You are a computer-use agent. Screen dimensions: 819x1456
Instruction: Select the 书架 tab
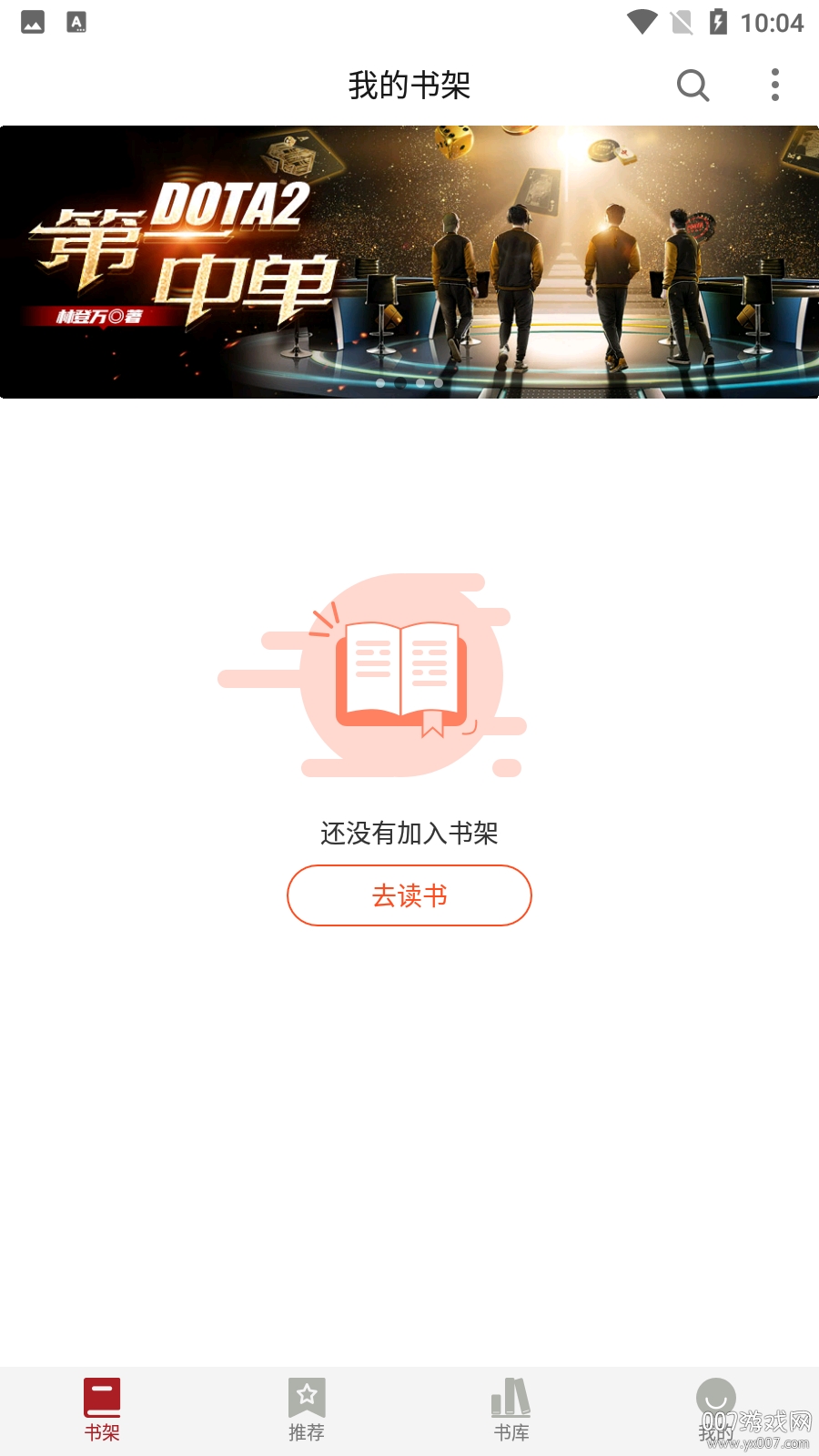coord(102,1410)
